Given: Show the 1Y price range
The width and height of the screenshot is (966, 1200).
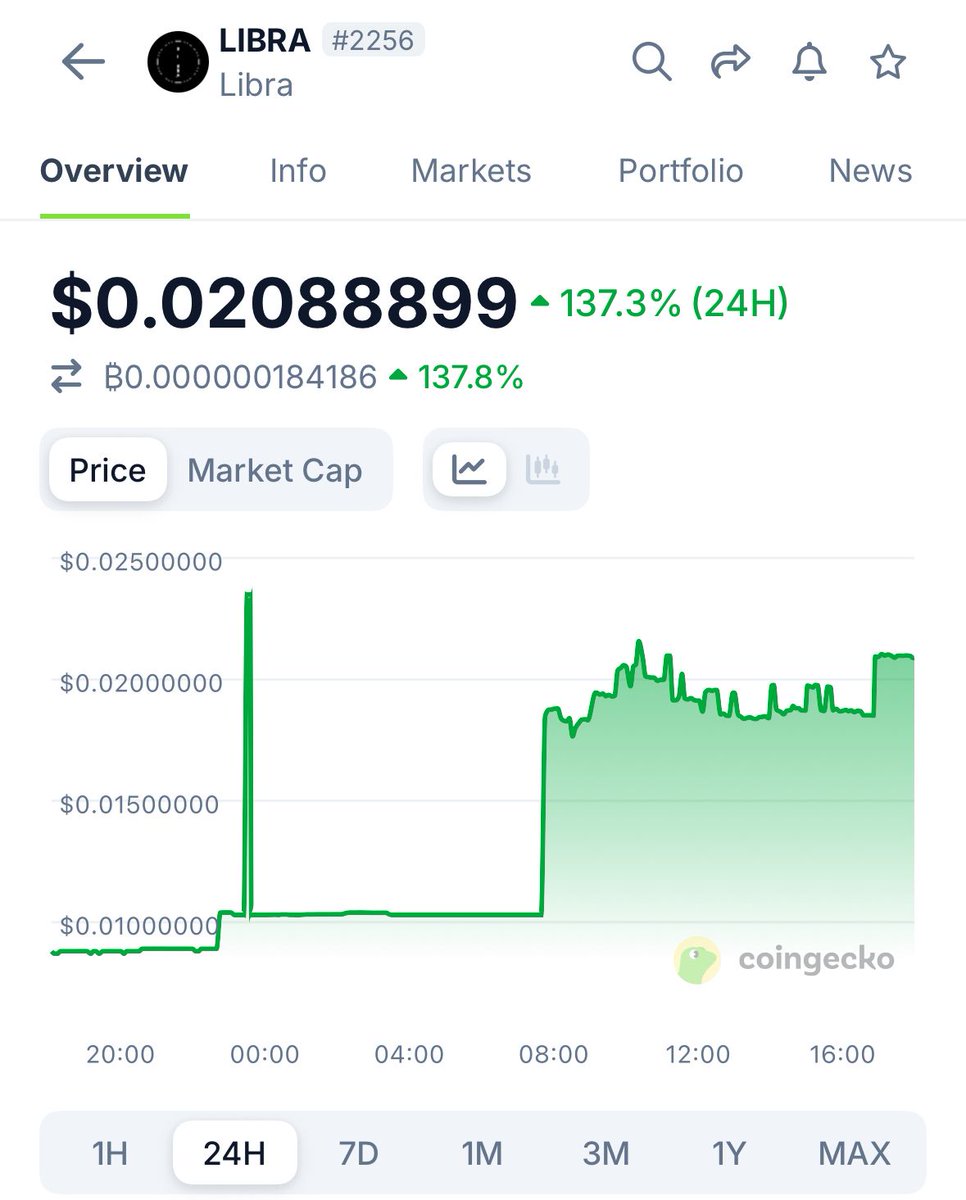Looking at the screenshot, I should pos(729,1154).
